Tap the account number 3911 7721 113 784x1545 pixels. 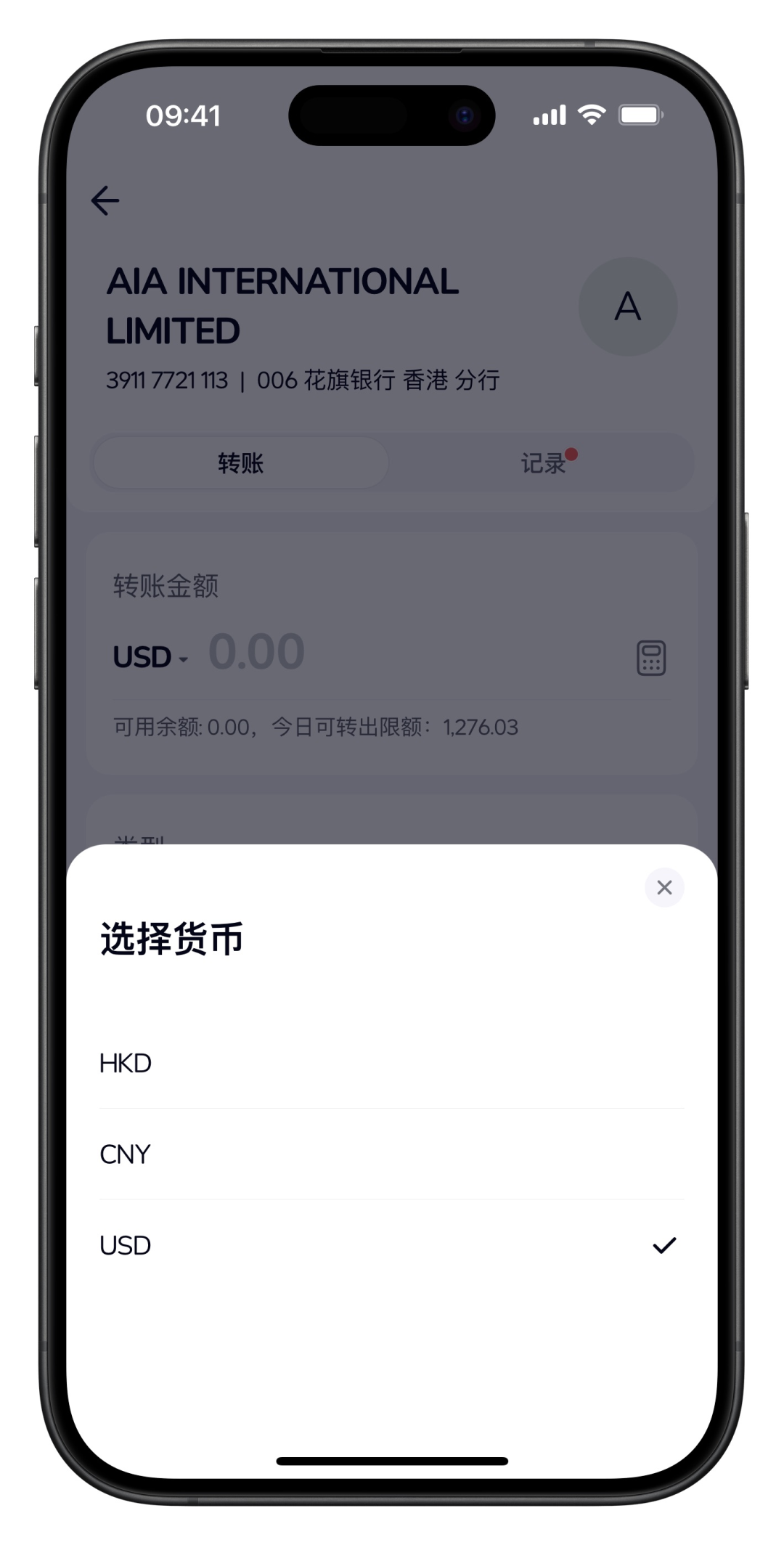[x=168, y=379]
